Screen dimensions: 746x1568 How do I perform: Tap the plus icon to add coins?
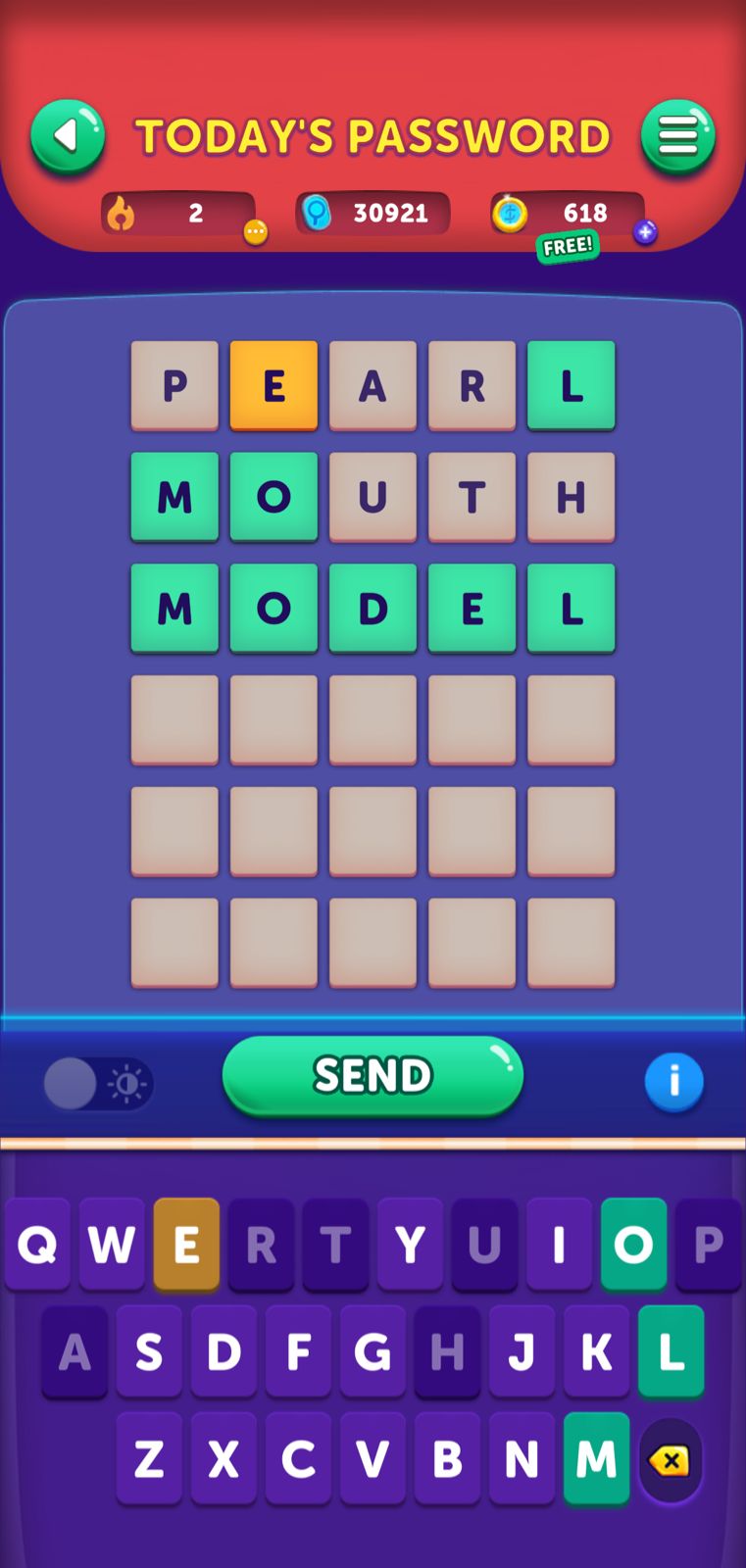pyautogui.click(x=644, y=232)
